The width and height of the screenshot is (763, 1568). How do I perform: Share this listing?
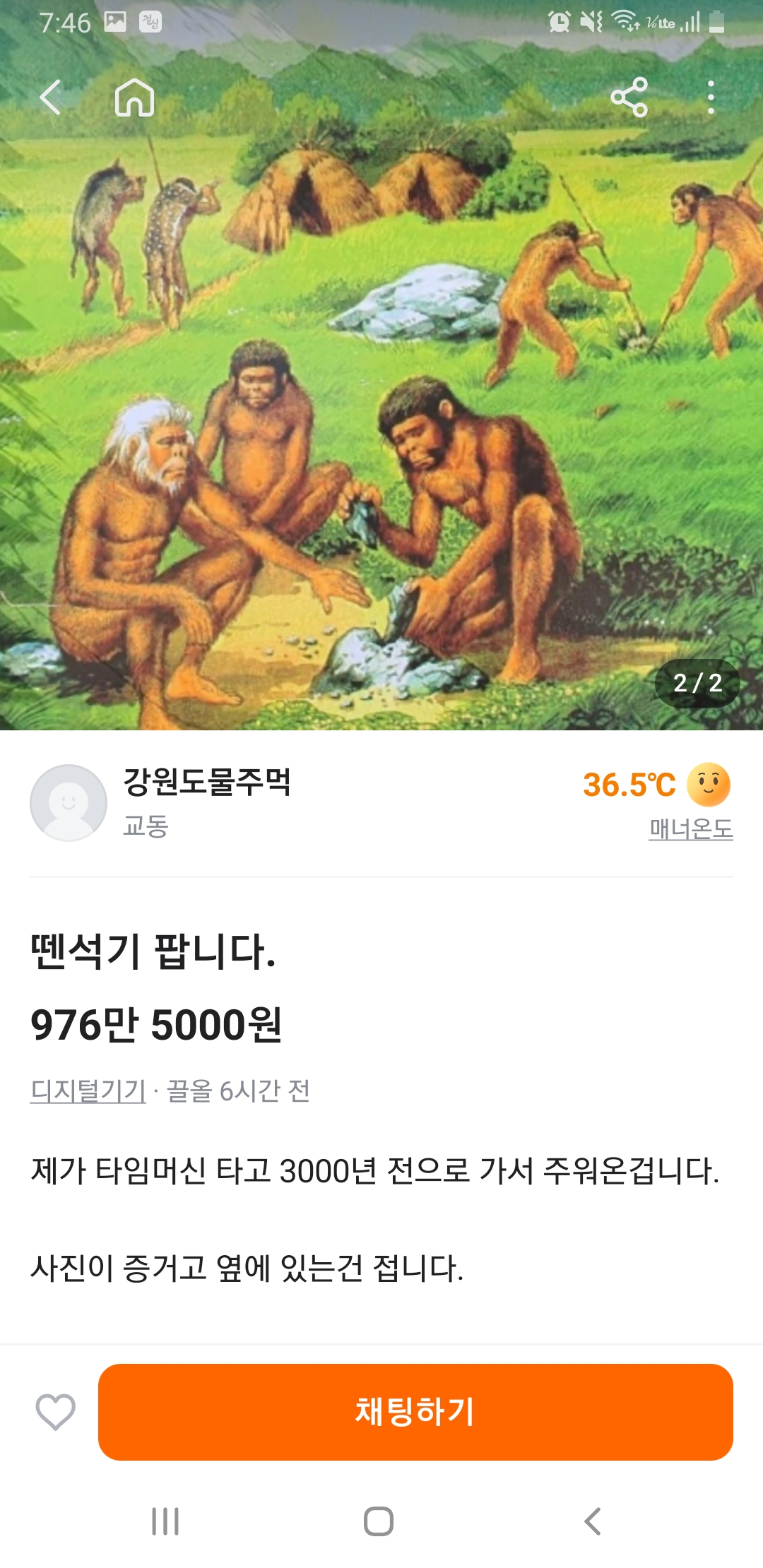(629, 97)
